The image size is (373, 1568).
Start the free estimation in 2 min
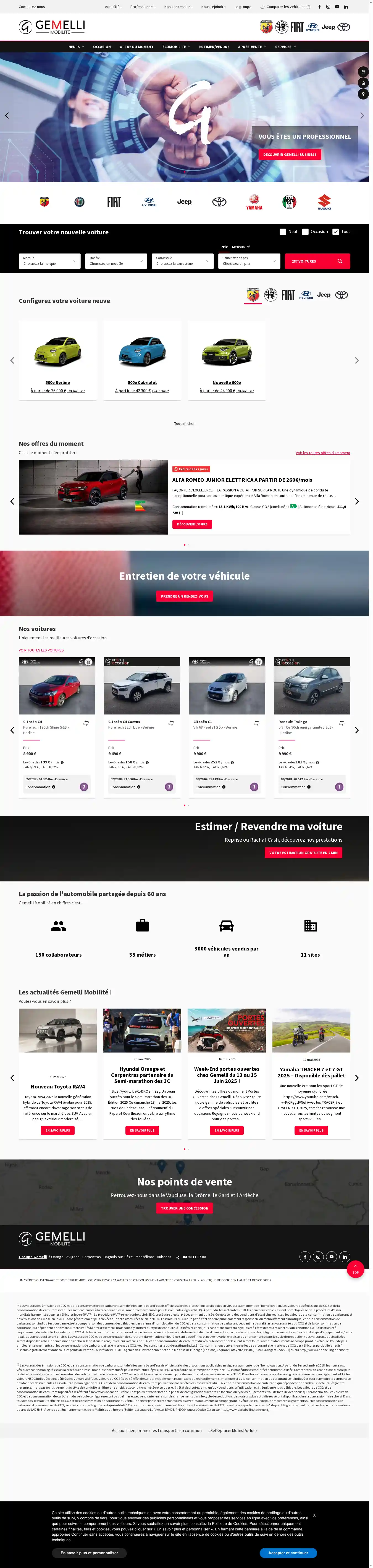point(303,853)
